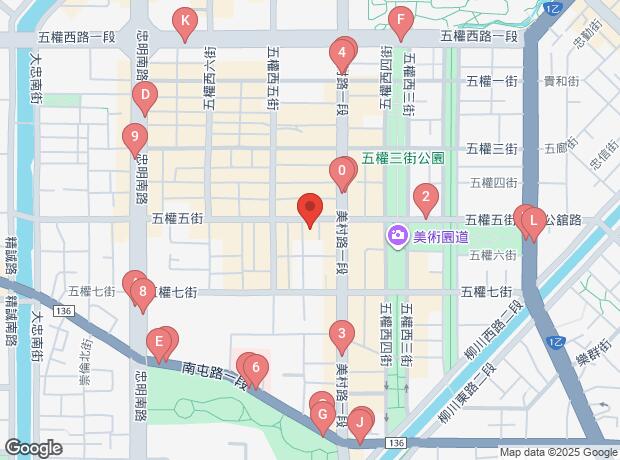Select map marker K
The width and height of the screenshot is (620, 460).
point(185,25)
